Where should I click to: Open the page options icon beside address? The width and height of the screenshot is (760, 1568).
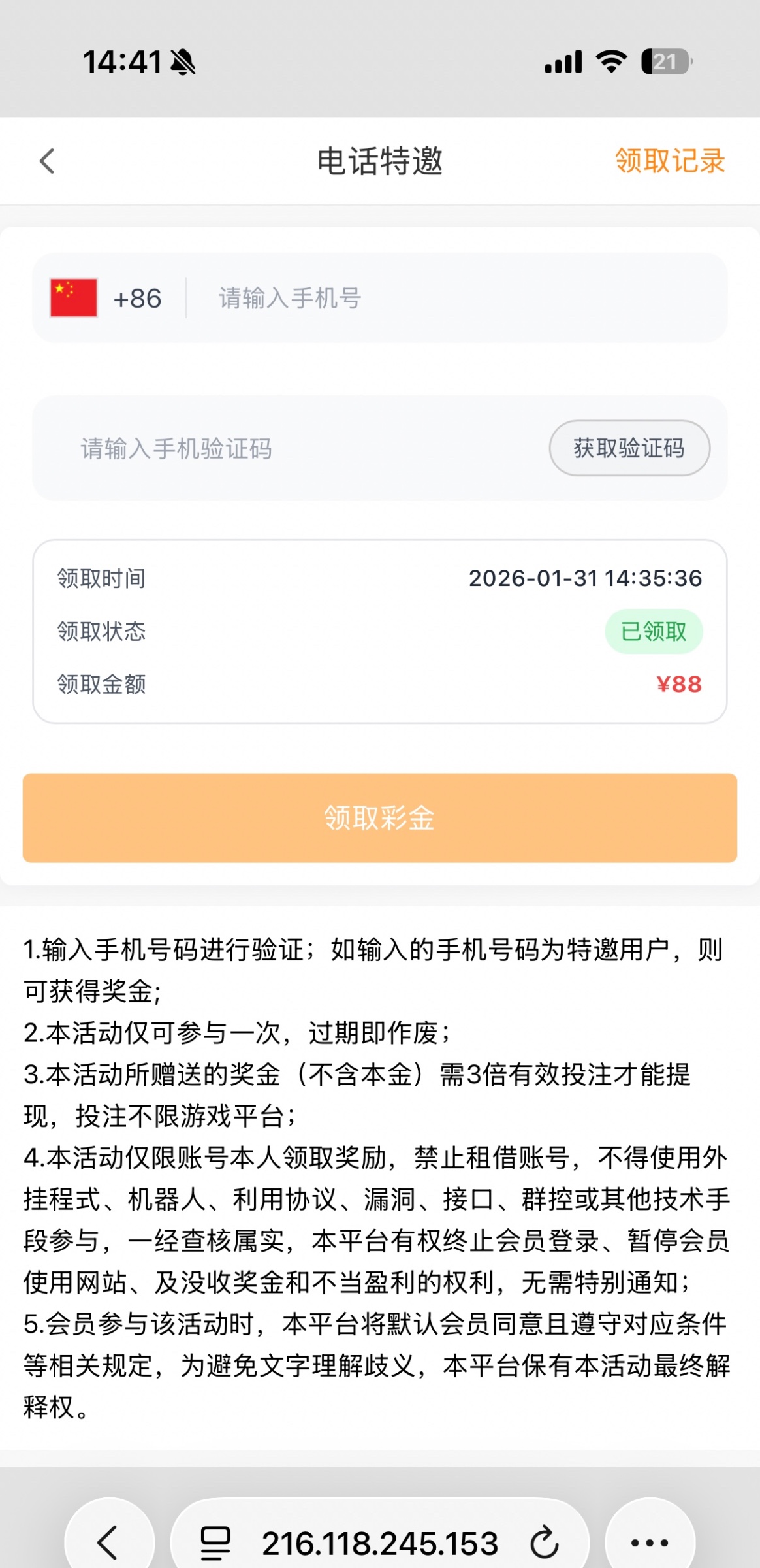215,1543
